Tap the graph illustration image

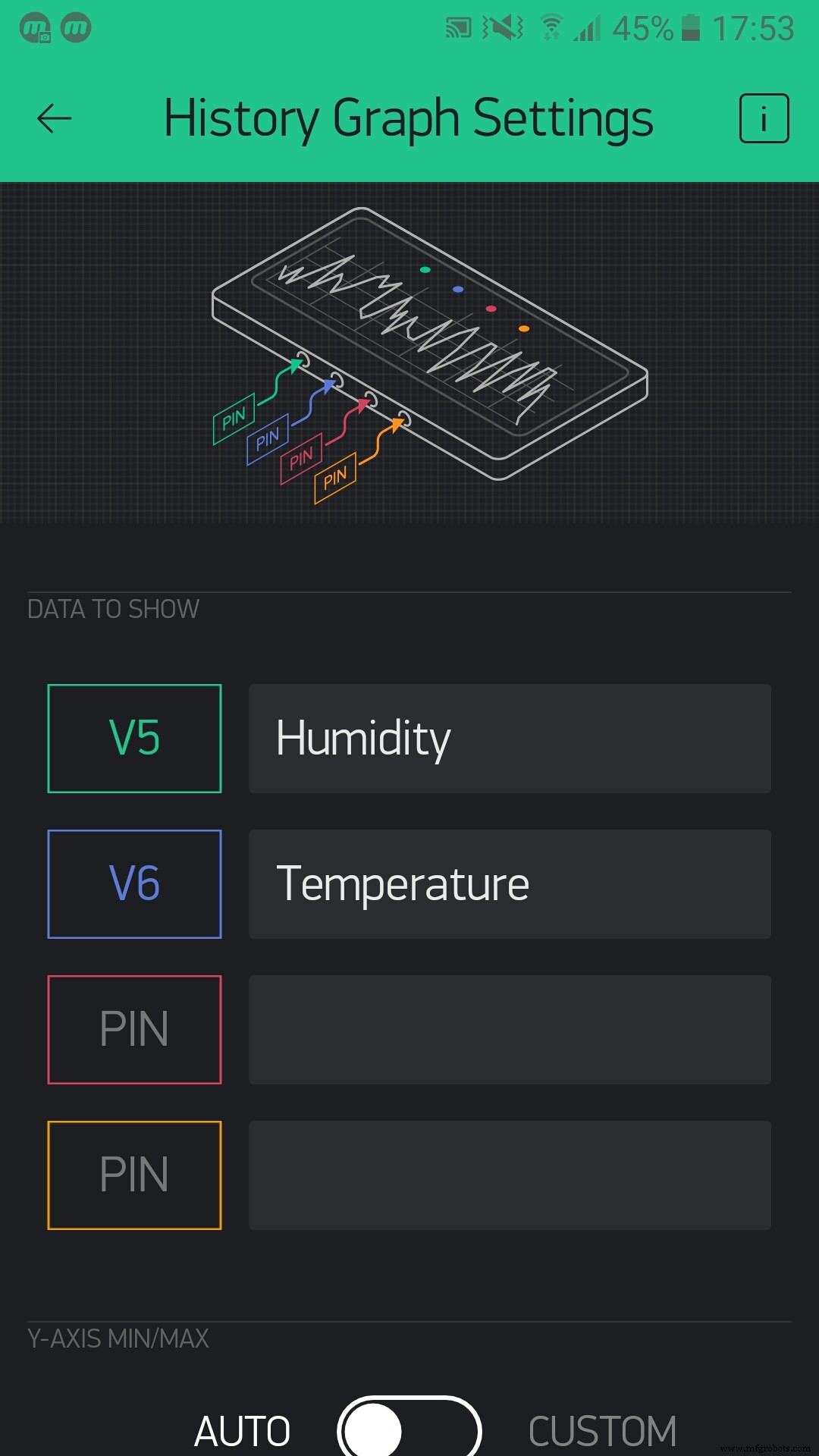pos(409,349)
